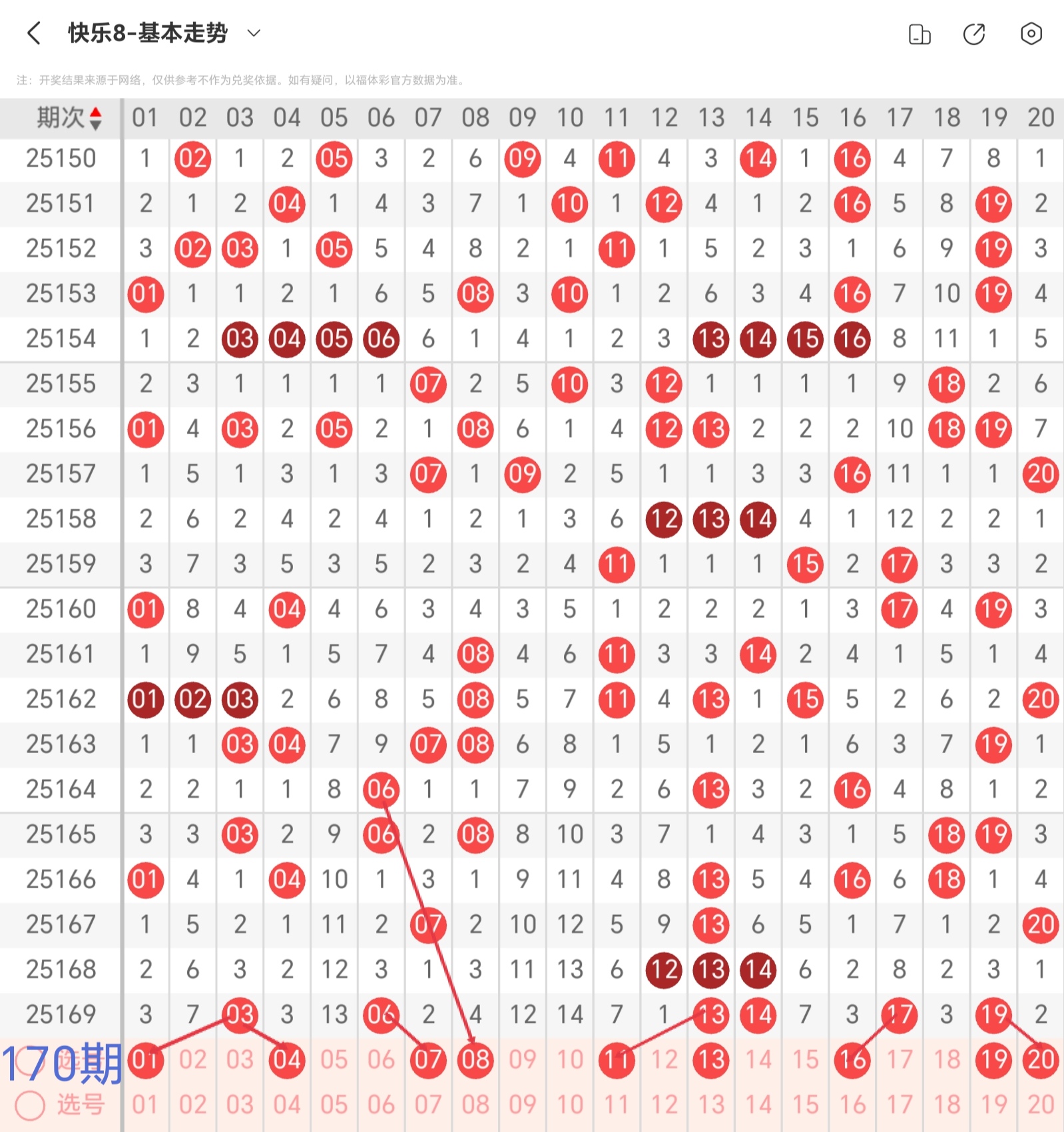Open the hexagon settings icon
Screen dimensions: 1064x1132
click(1031, 33)
